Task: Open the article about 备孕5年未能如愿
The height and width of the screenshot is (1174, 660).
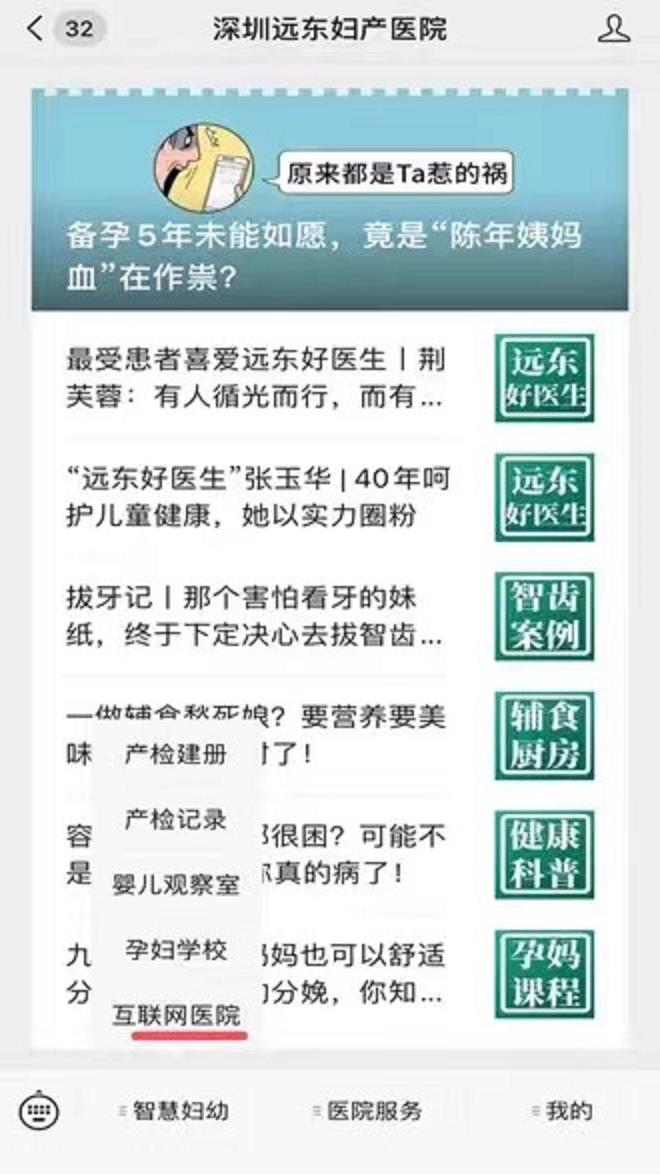Action: point(330,200)
